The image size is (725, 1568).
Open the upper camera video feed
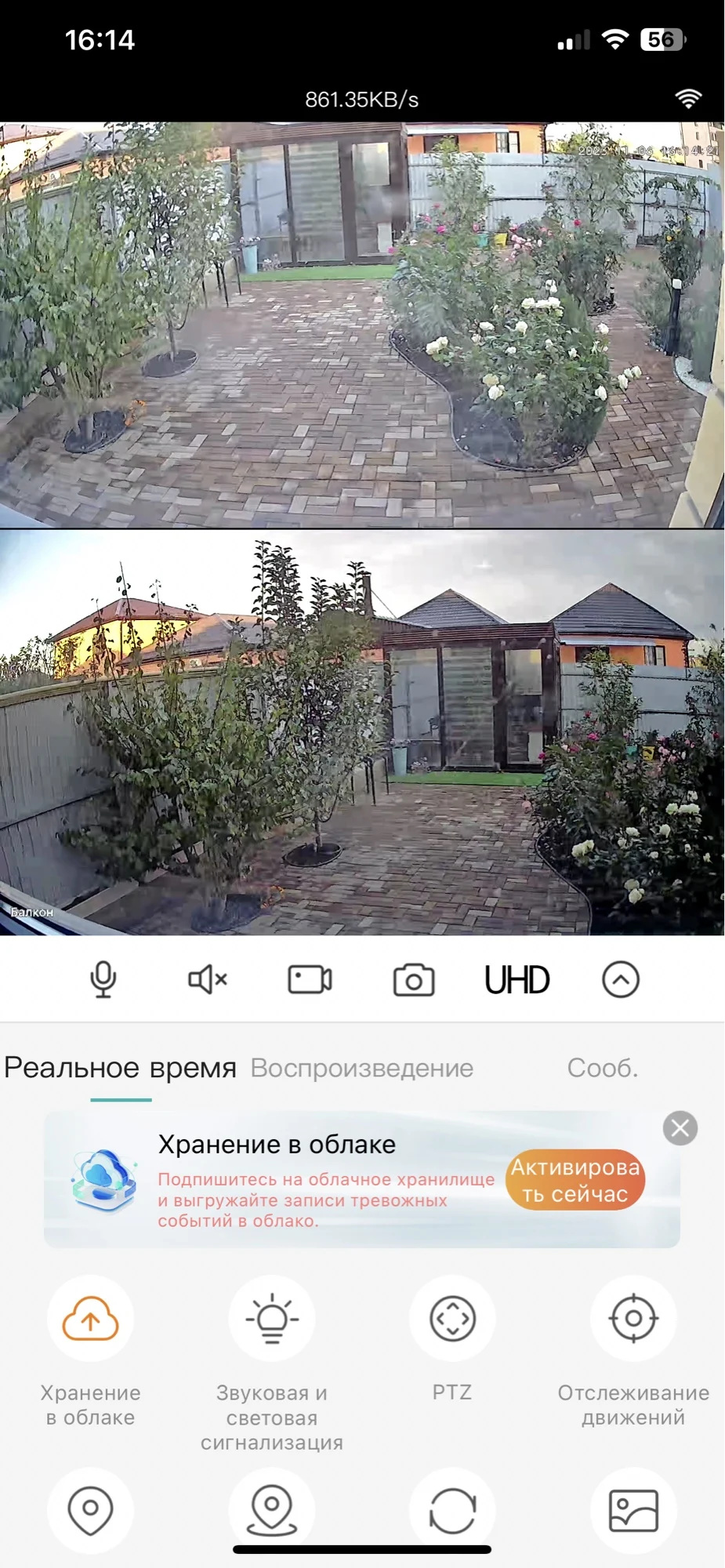pos(362,325)
